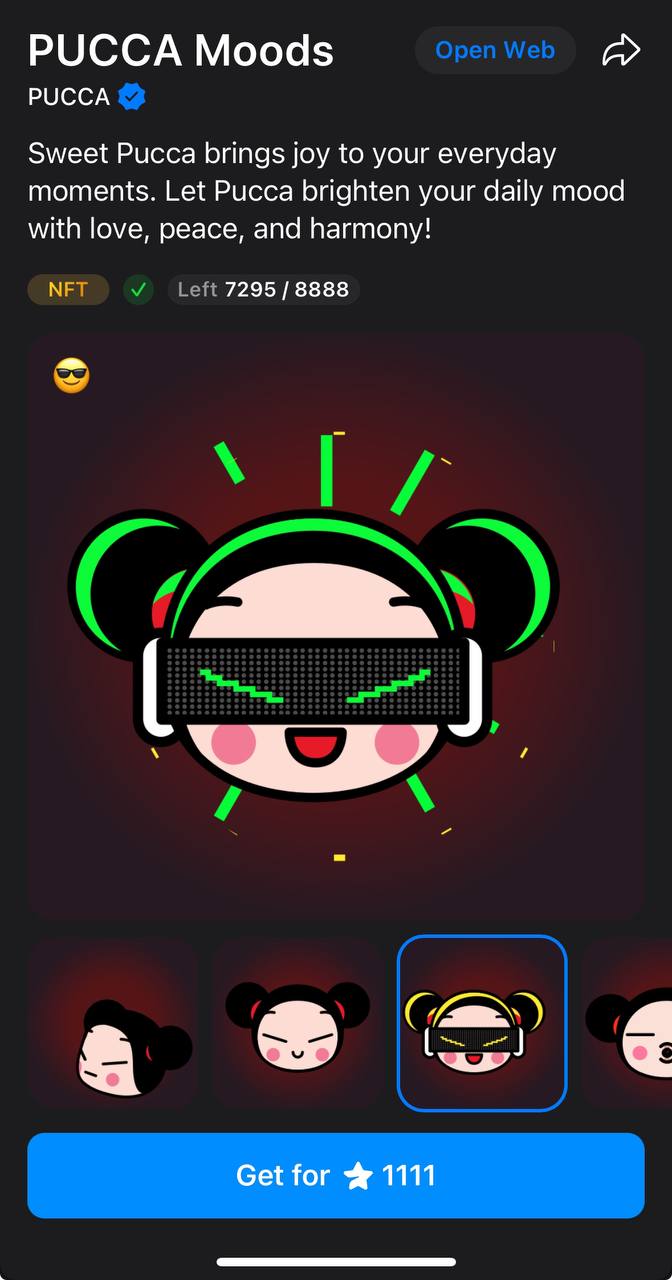Screen dimensions: 672x1280
Task: Tap the Open Web button
Action: (495, 50)
